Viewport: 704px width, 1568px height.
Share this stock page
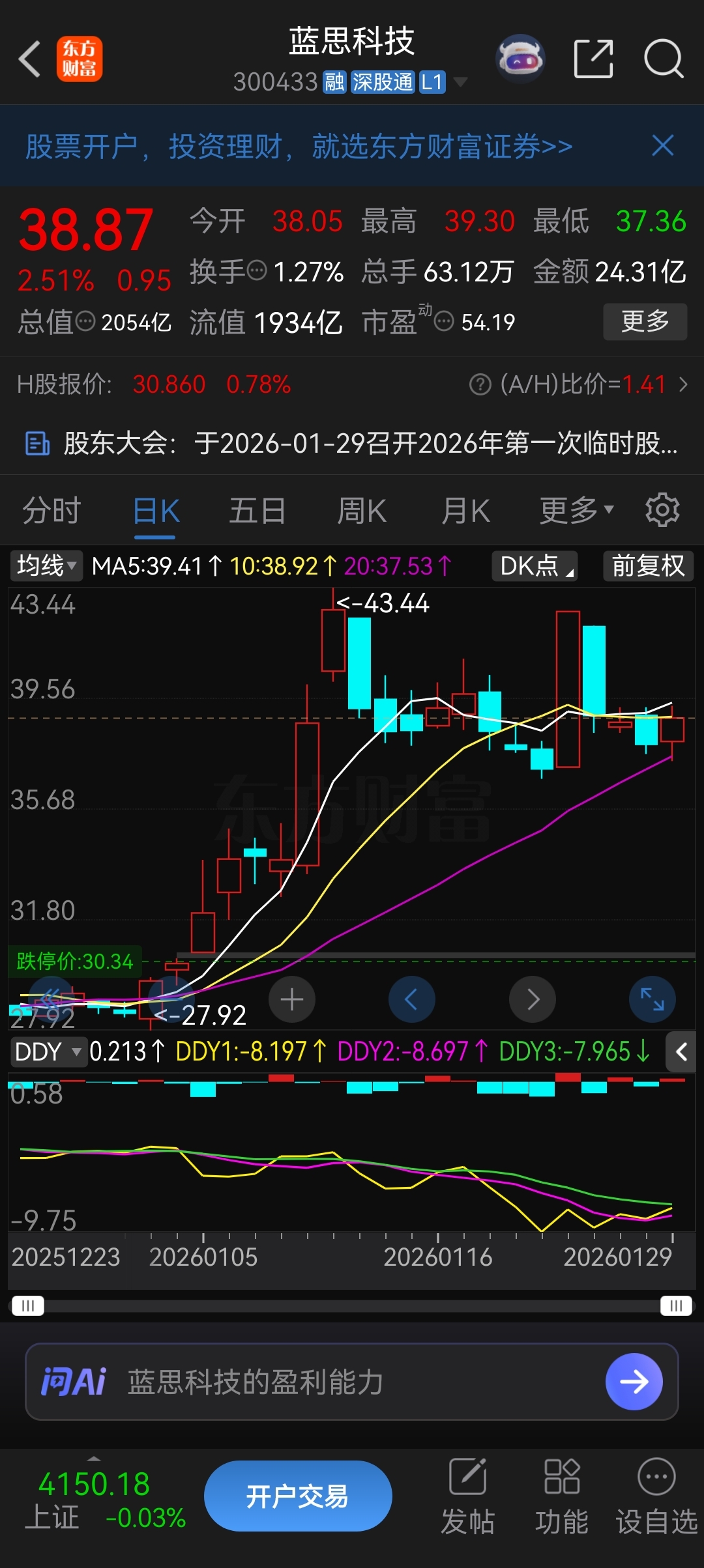point(593,59)
